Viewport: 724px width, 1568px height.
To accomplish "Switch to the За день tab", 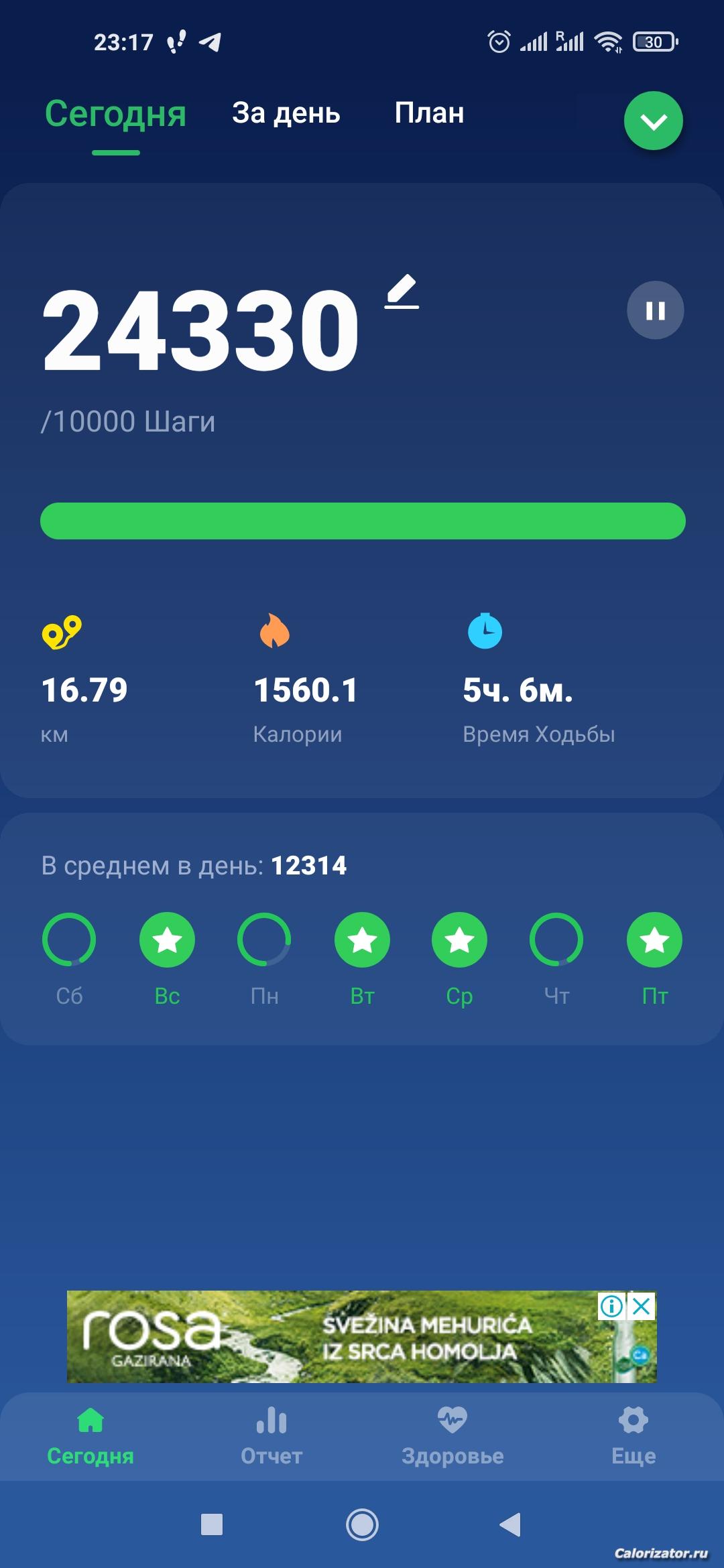I will click(x=286, y=113).
